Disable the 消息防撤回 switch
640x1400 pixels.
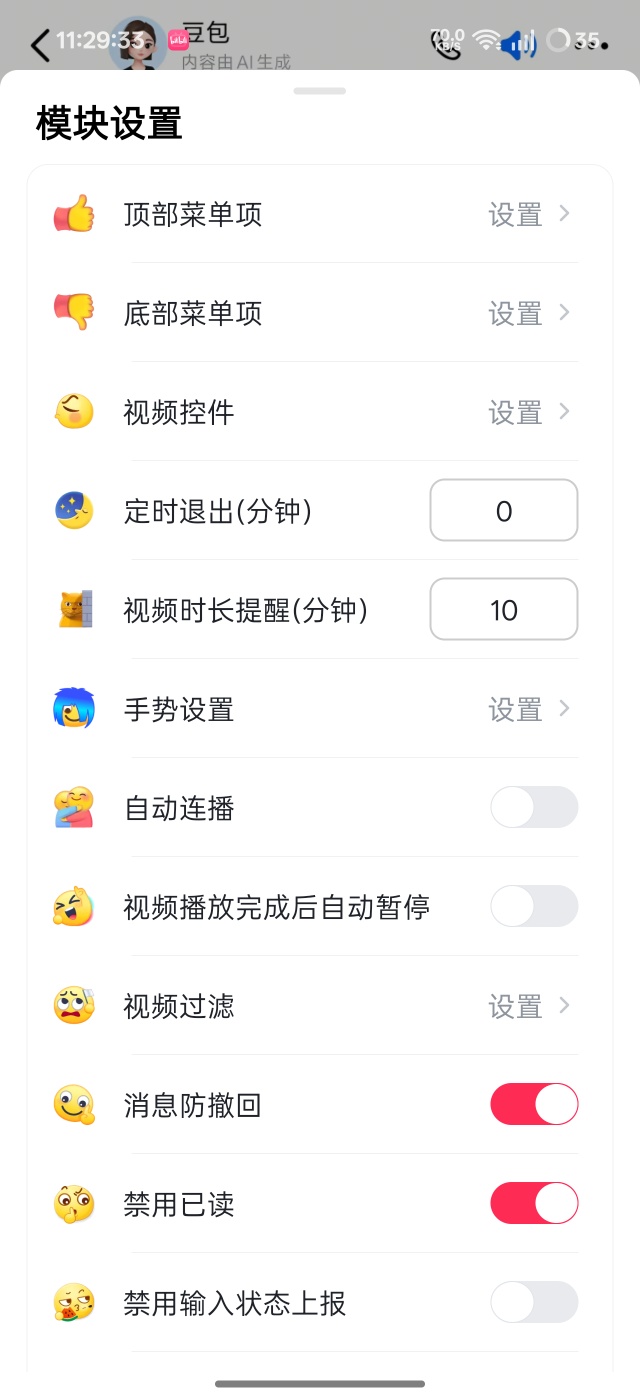pos(534,1105)
